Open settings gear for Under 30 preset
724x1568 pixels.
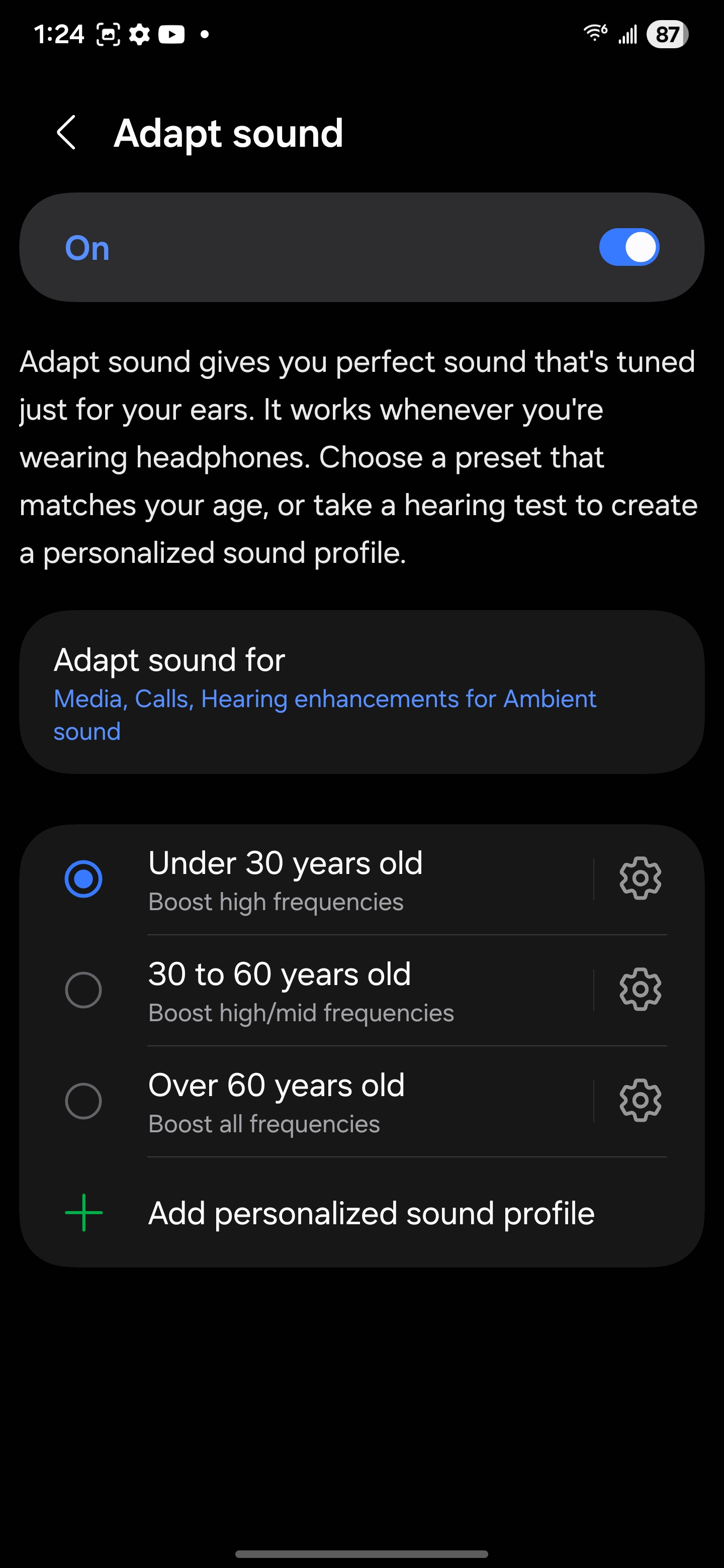coord(640,878)
